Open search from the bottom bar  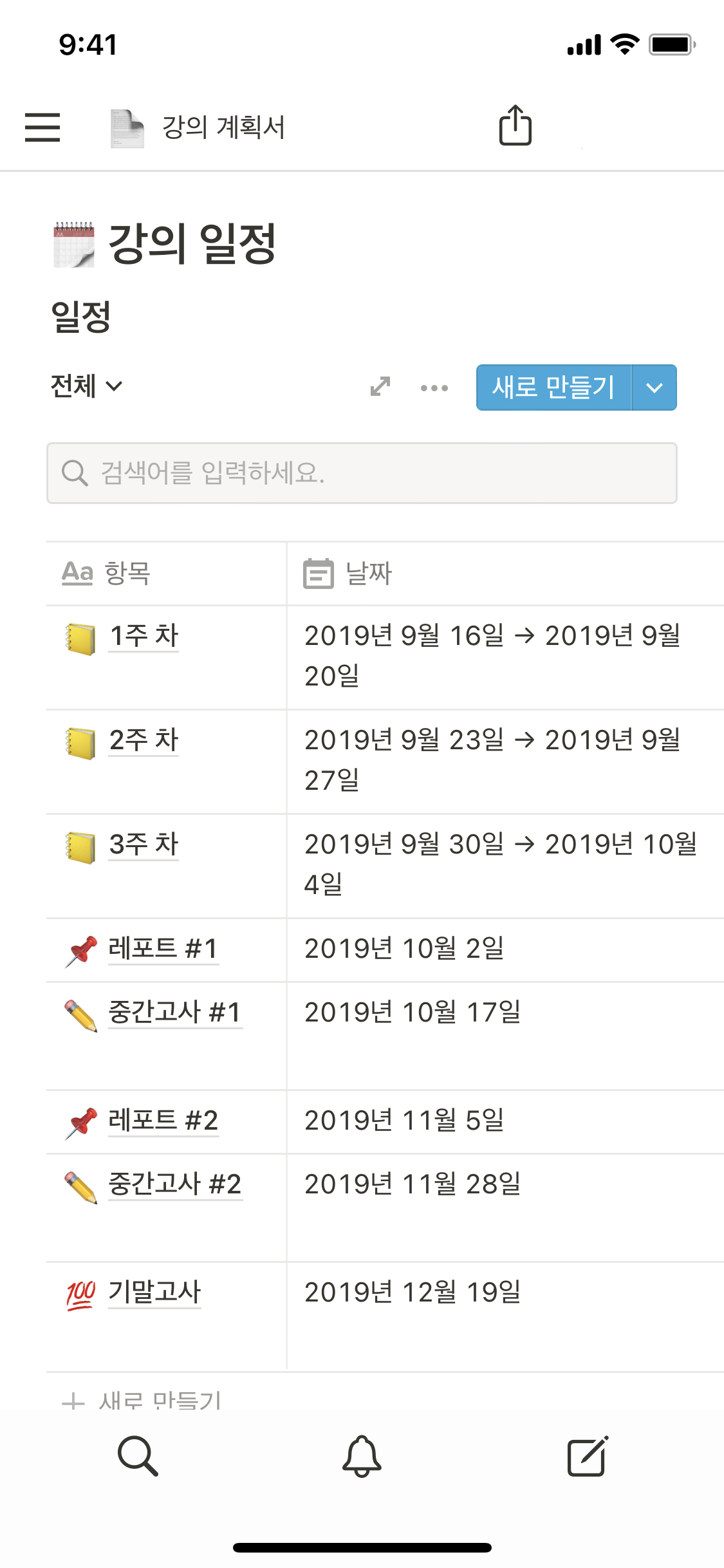138,1456
